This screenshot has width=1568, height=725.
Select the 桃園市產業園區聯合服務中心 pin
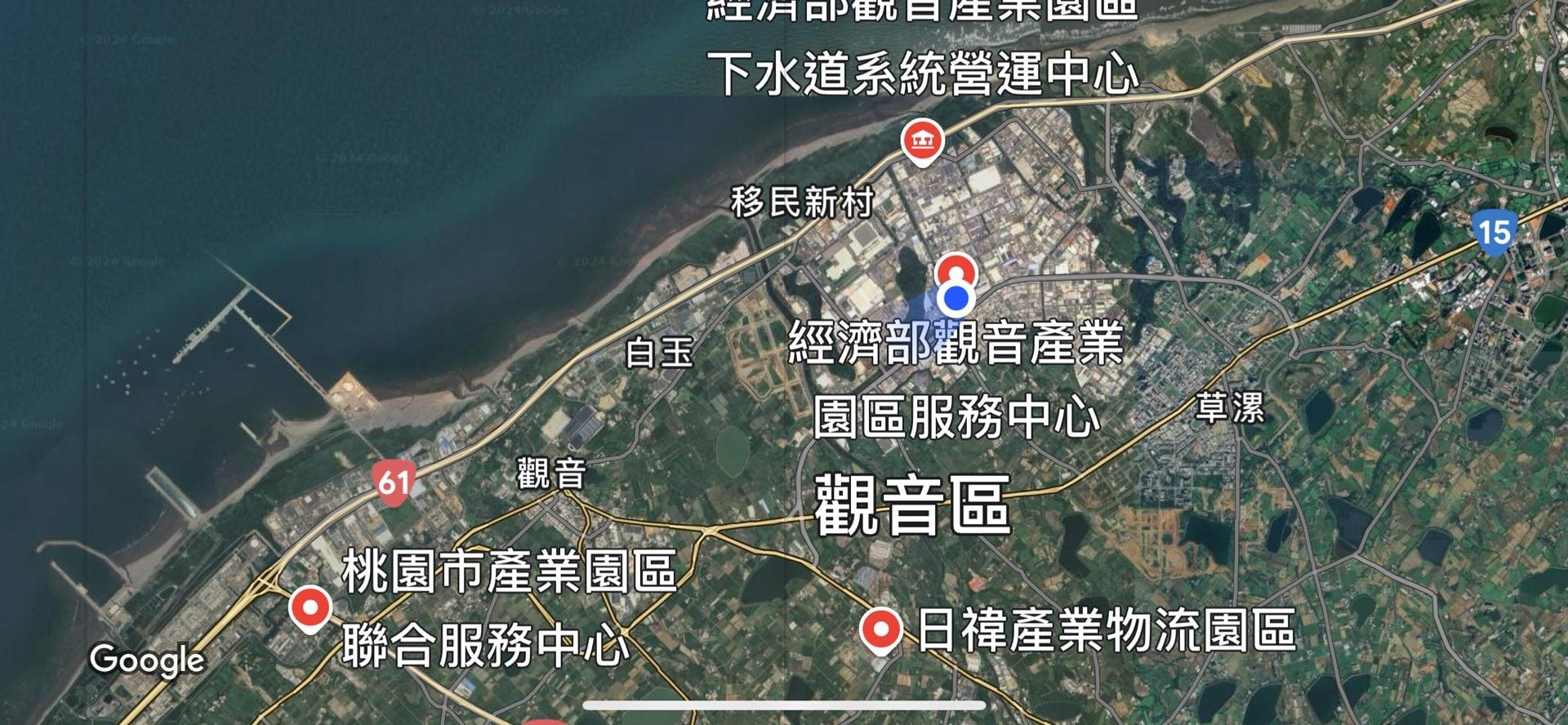(x=310, y=608)
